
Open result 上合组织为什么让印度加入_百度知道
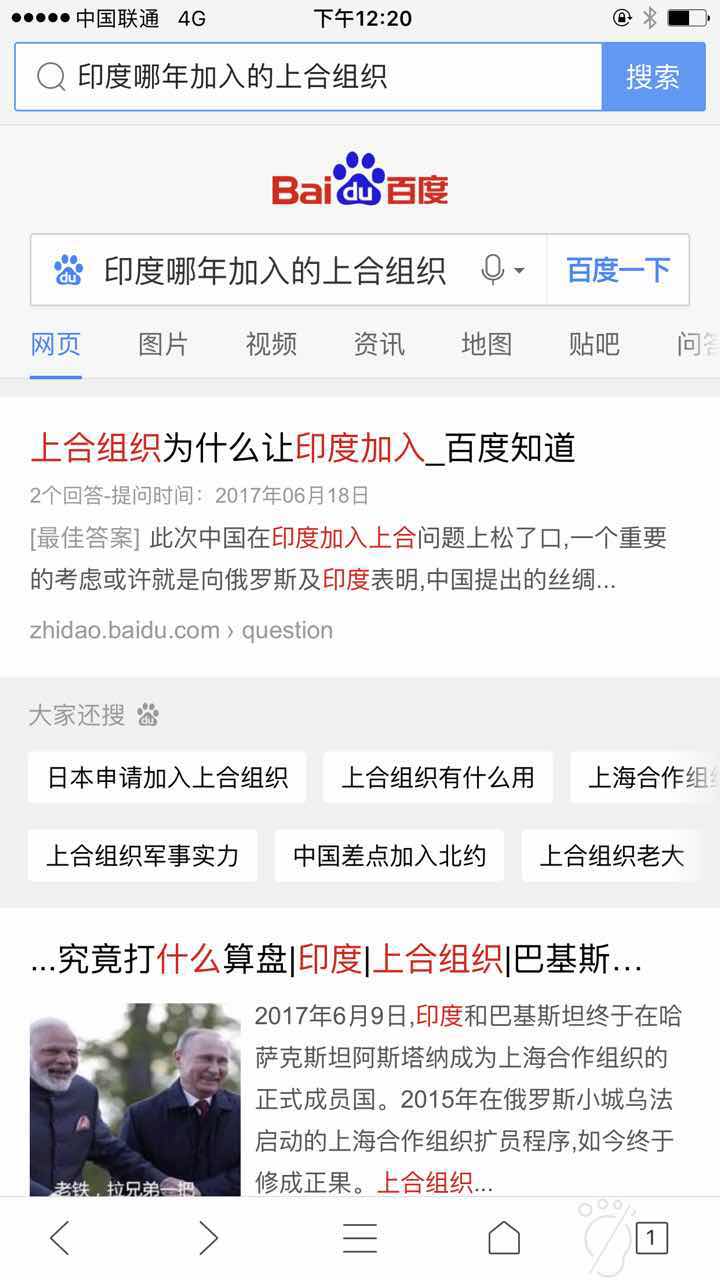pos(303,449)
